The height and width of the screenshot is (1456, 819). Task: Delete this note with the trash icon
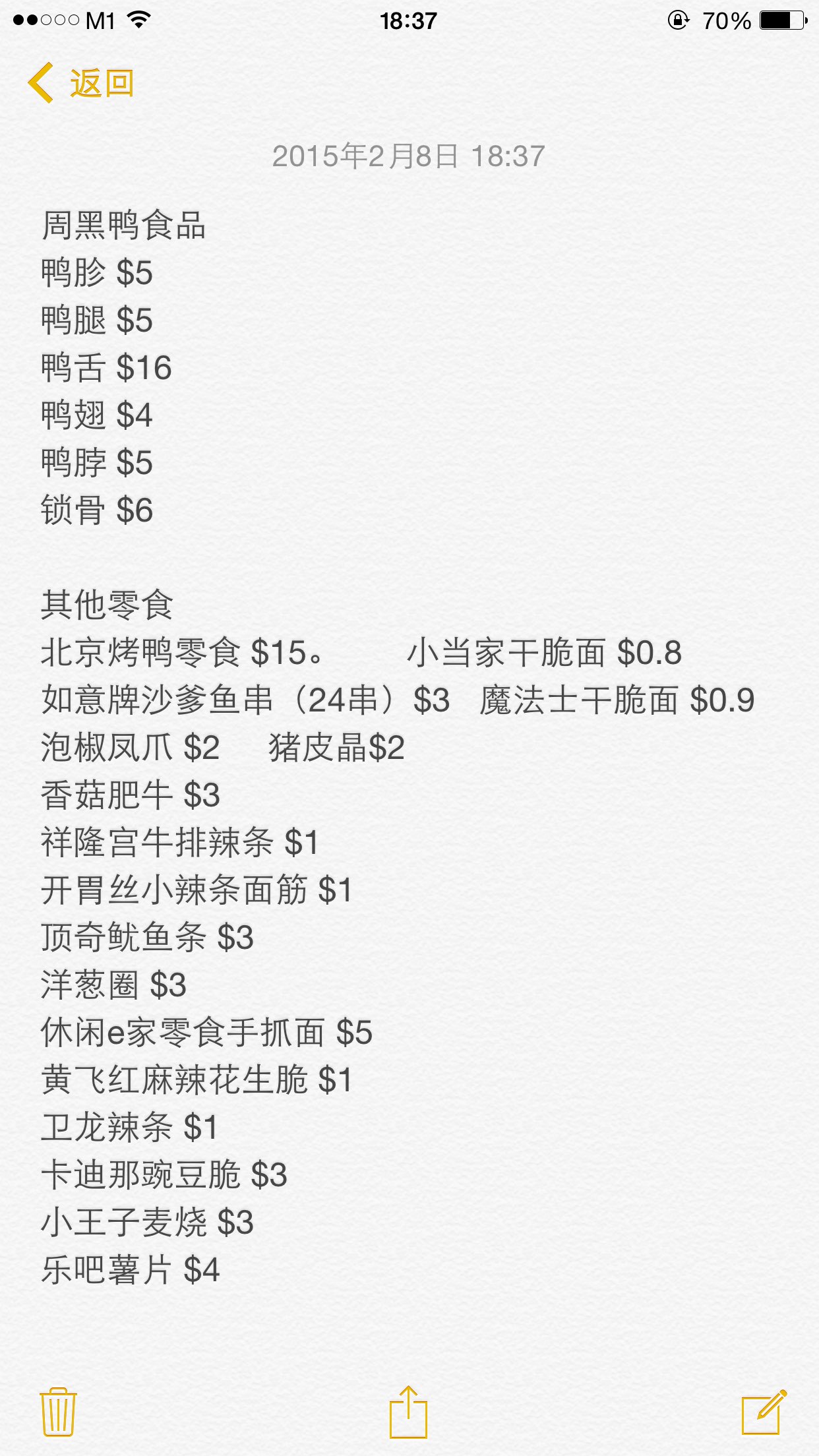[58, 1411]
